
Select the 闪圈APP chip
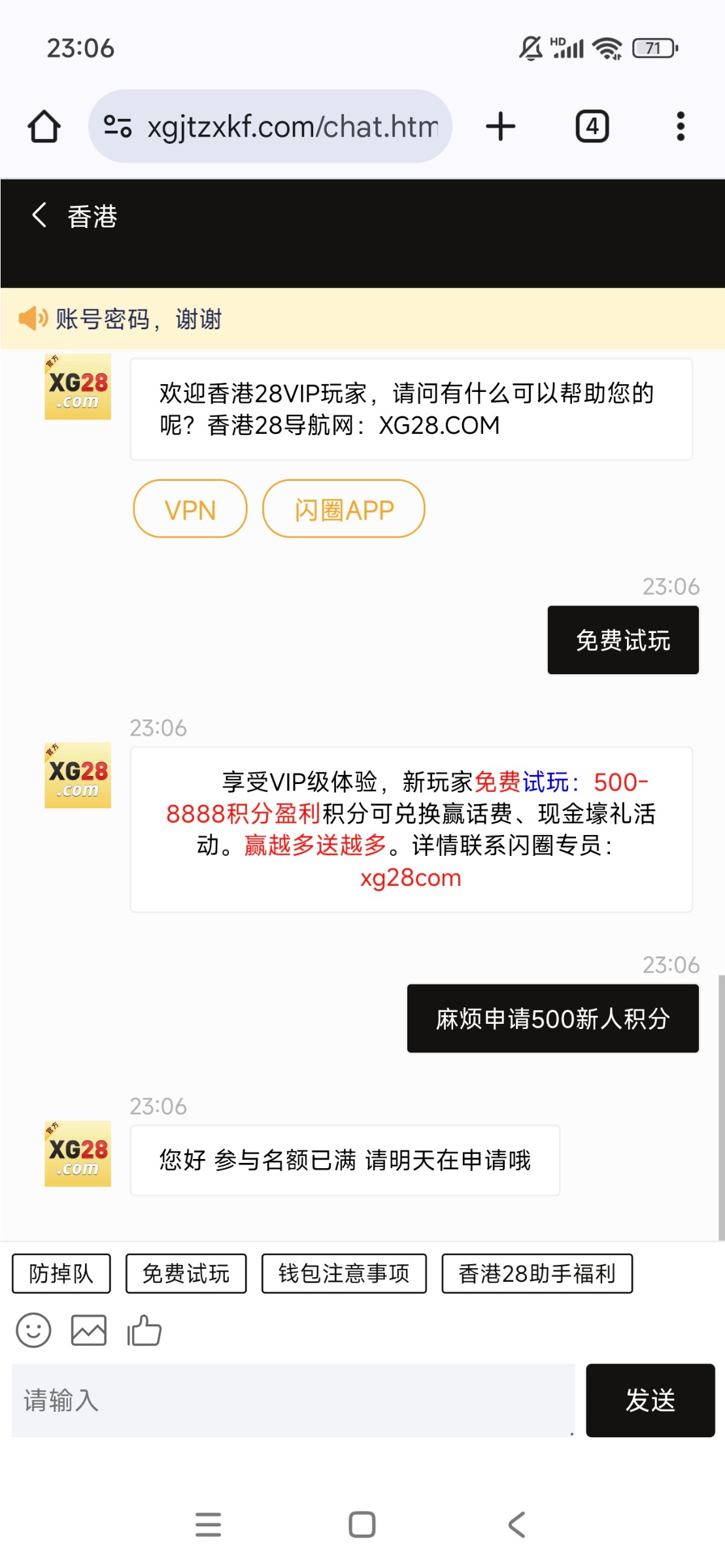(344, 509)
